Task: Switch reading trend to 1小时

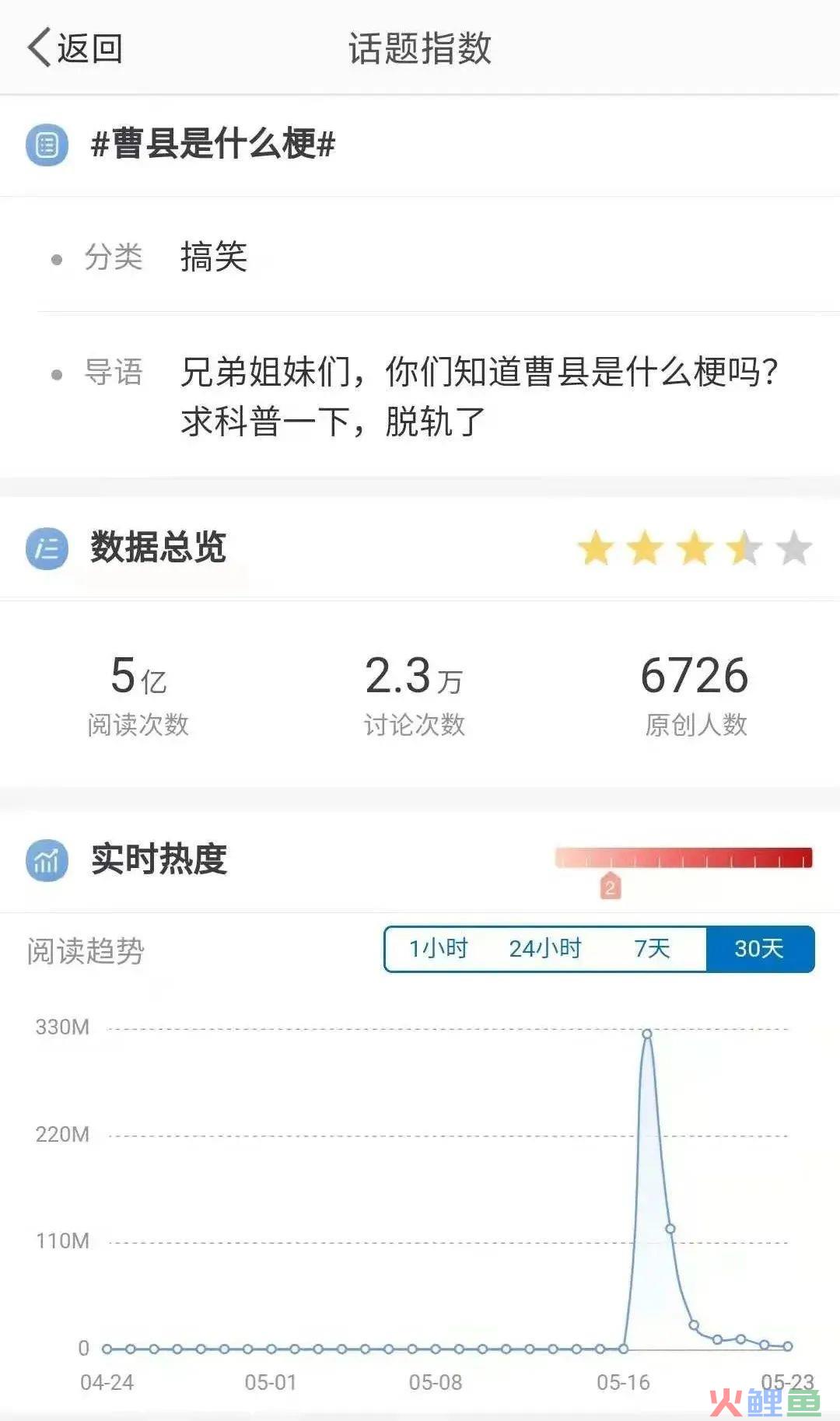Action: click(439, 948)
